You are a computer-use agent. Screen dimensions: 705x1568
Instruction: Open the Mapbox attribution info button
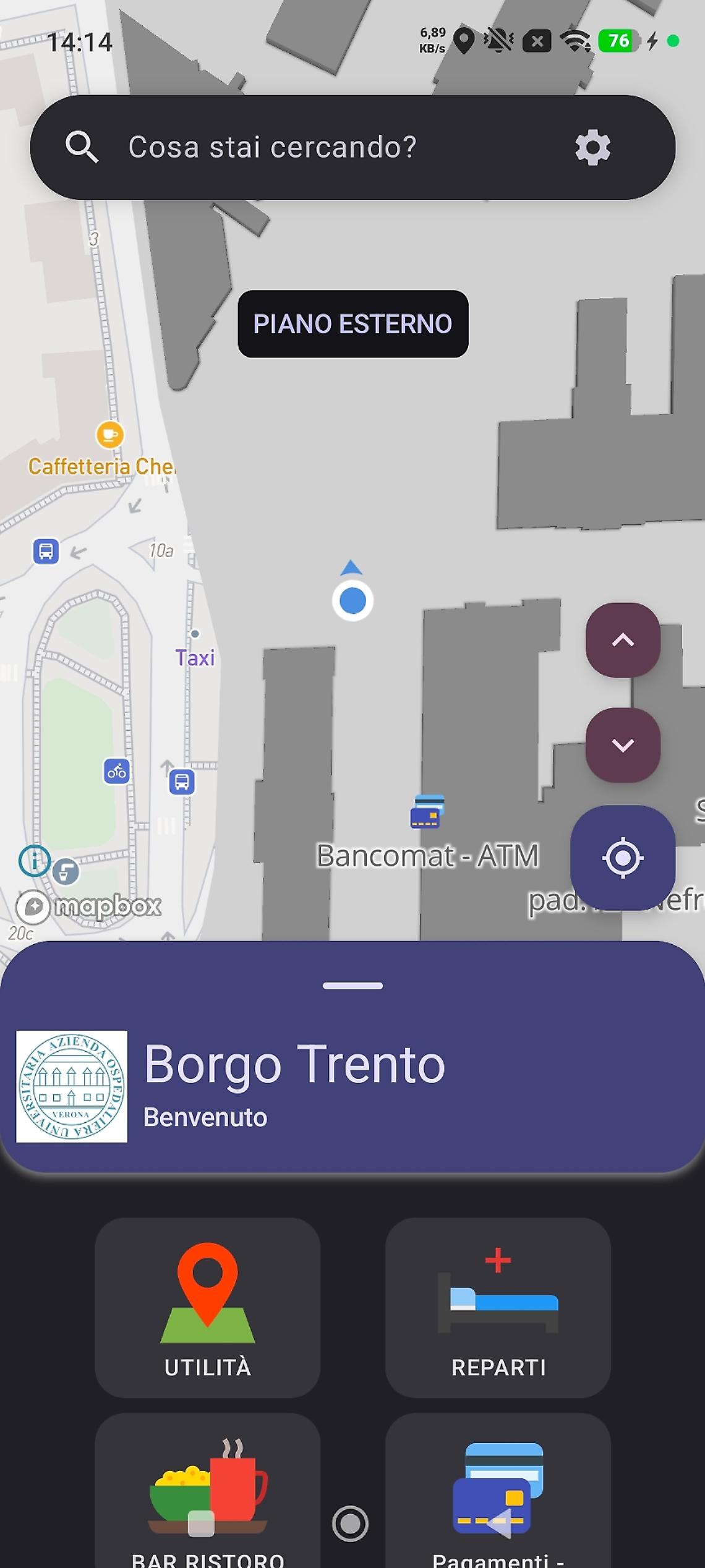click(x=35, y=860)
